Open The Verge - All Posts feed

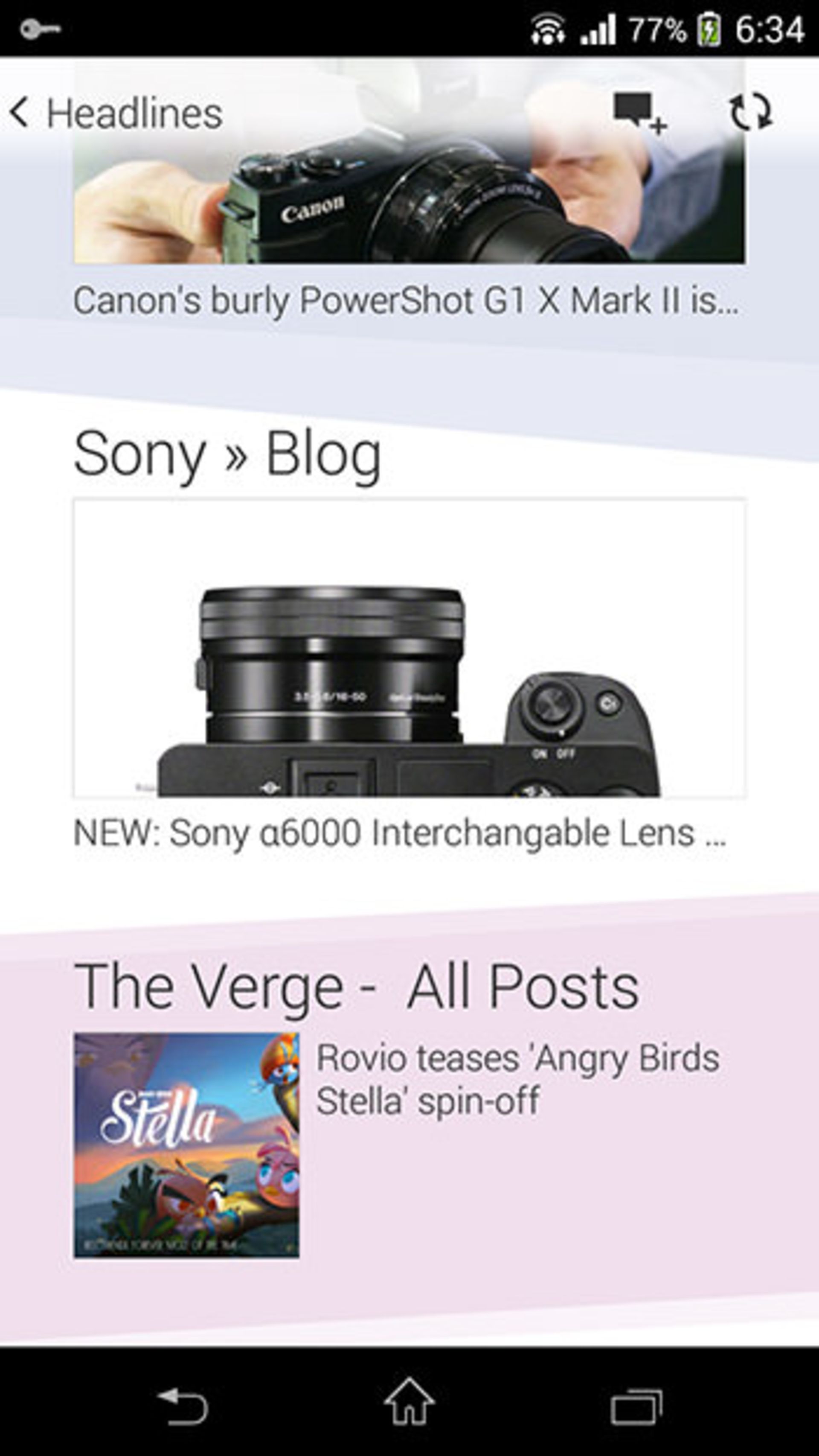point(356,986)
